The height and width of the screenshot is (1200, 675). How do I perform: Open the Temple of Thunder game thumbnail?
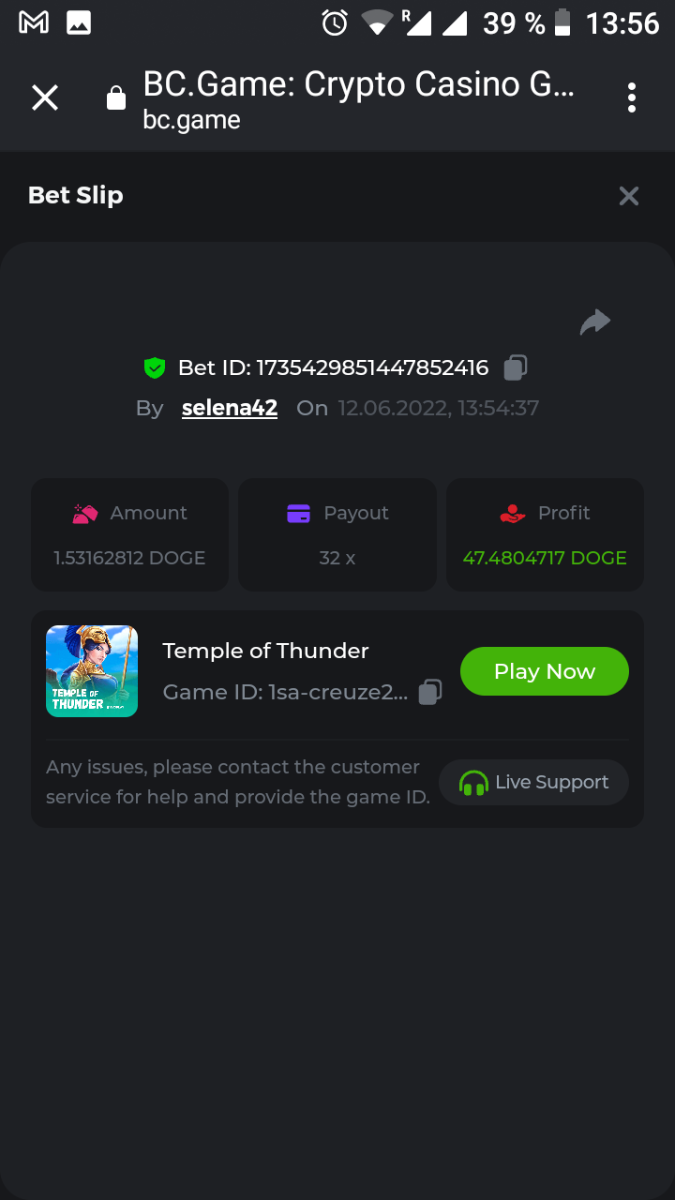click(92, 671)
